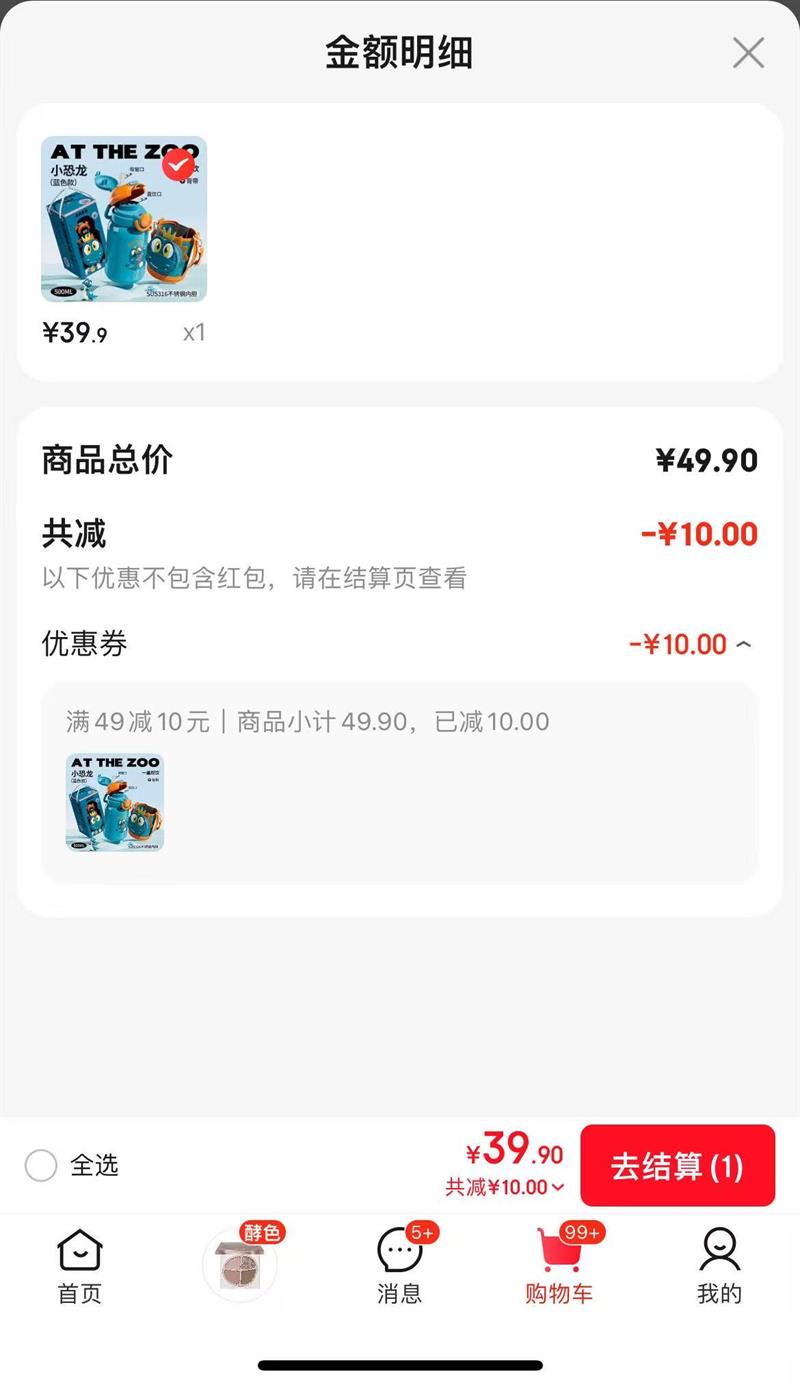Switch to the 我的 profile tab
The image size is (800, 1387).
(719, 1266)
